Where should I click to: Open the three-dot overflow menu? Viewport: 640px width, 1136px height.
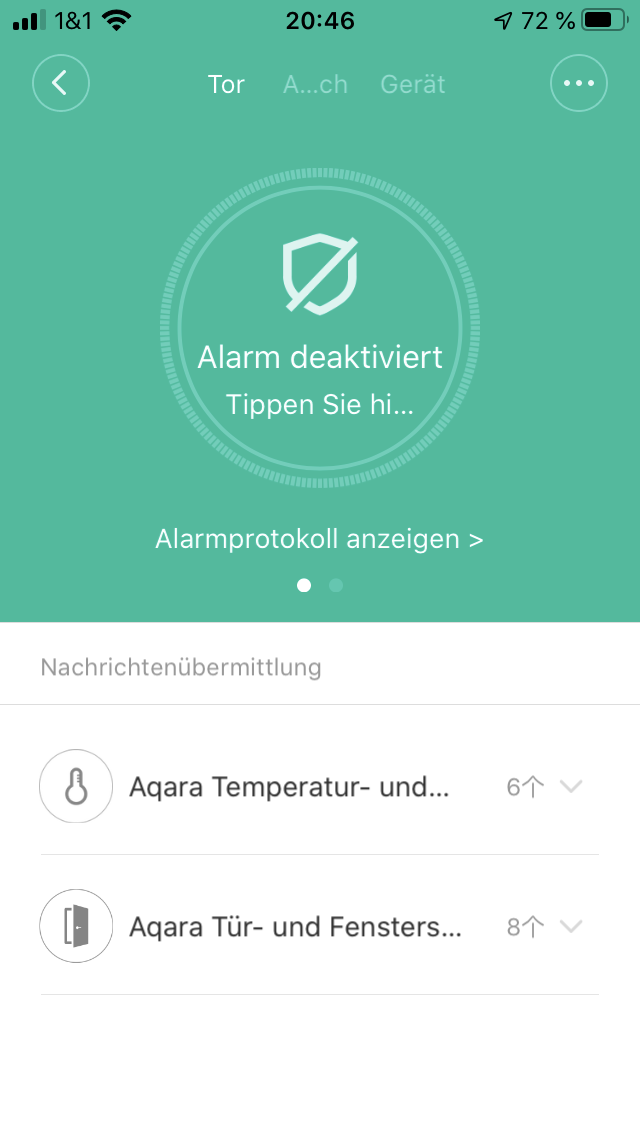(578, 83)
